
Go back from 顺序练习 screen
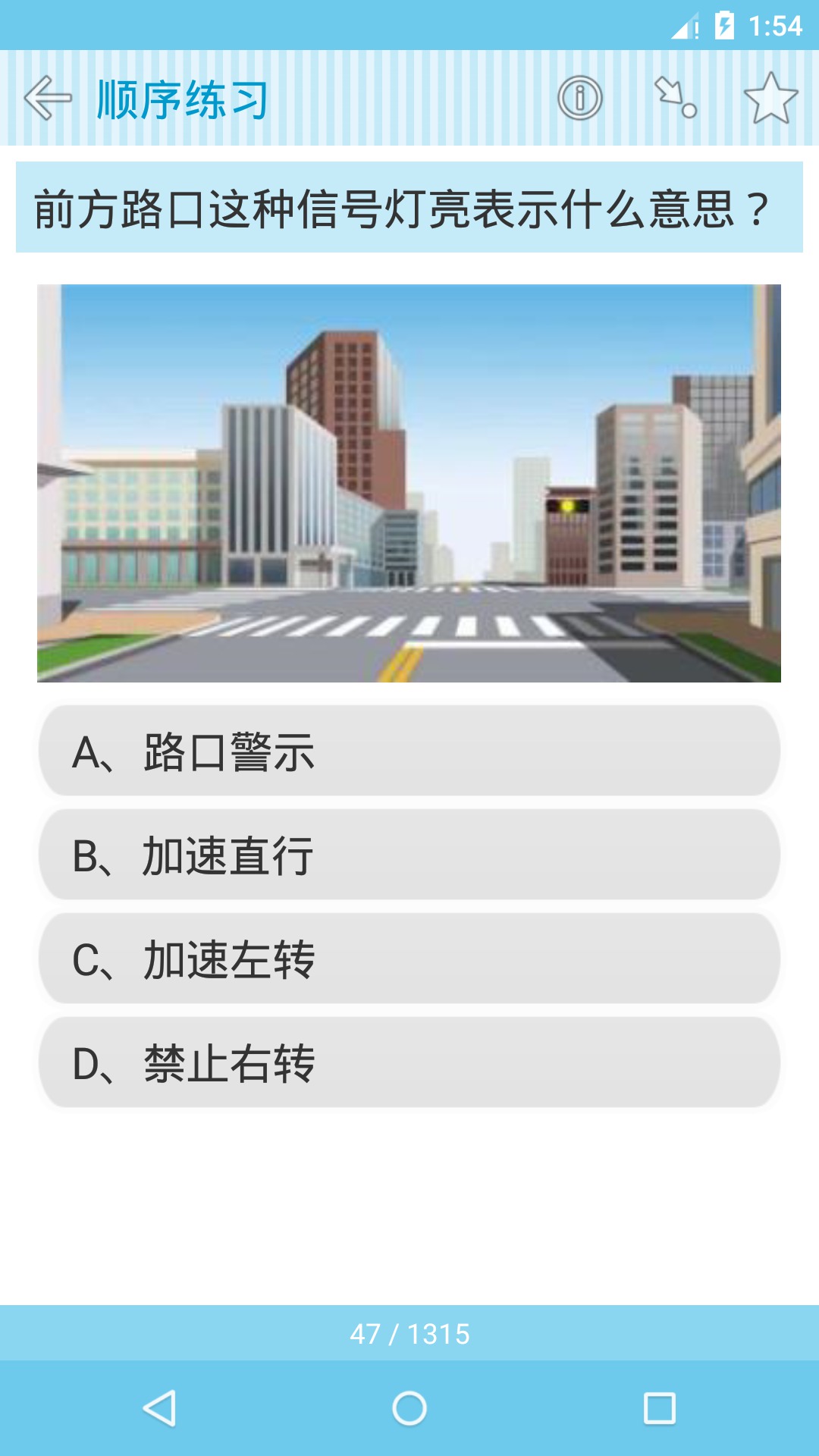click(48, 98)
